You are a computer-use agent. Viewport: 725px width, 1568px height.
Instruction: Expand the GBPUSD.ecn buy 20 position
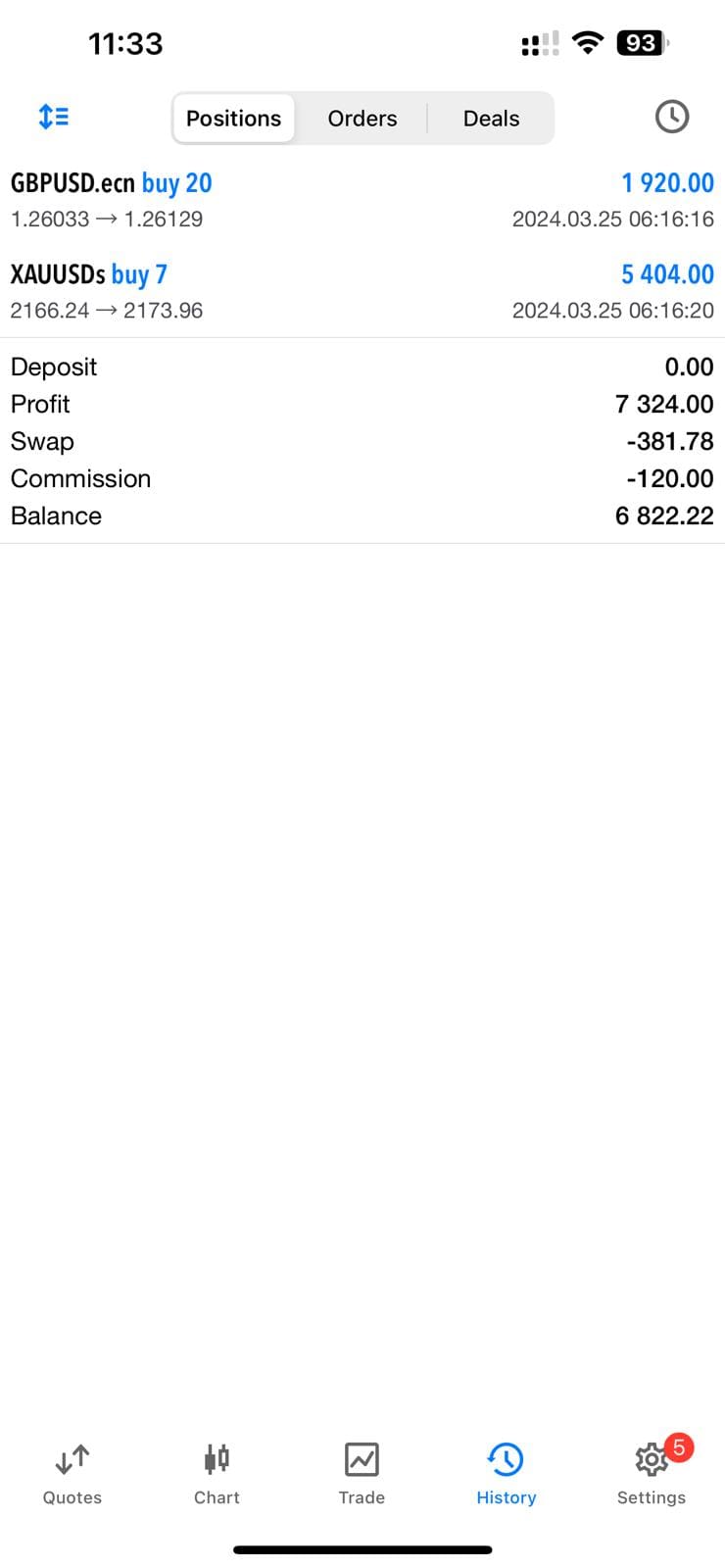(362, 200)
